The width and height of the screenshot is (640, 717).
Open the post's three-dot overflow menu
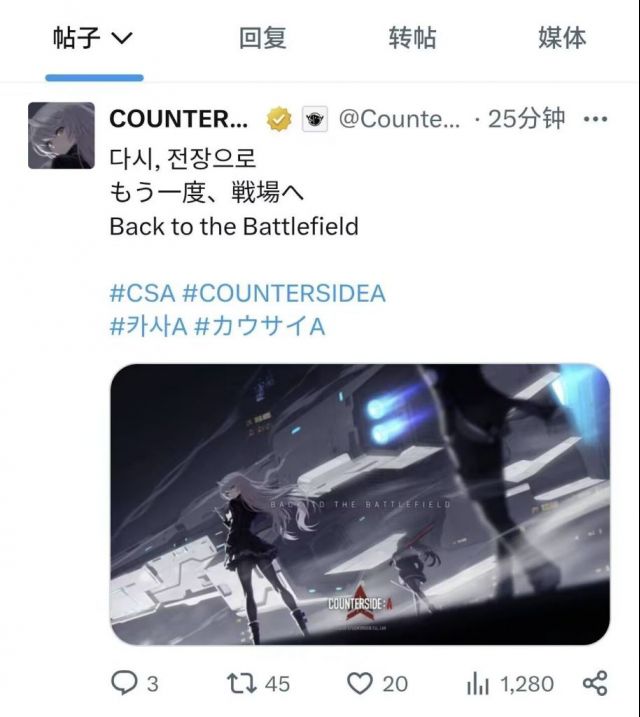[x=596, y=119]
